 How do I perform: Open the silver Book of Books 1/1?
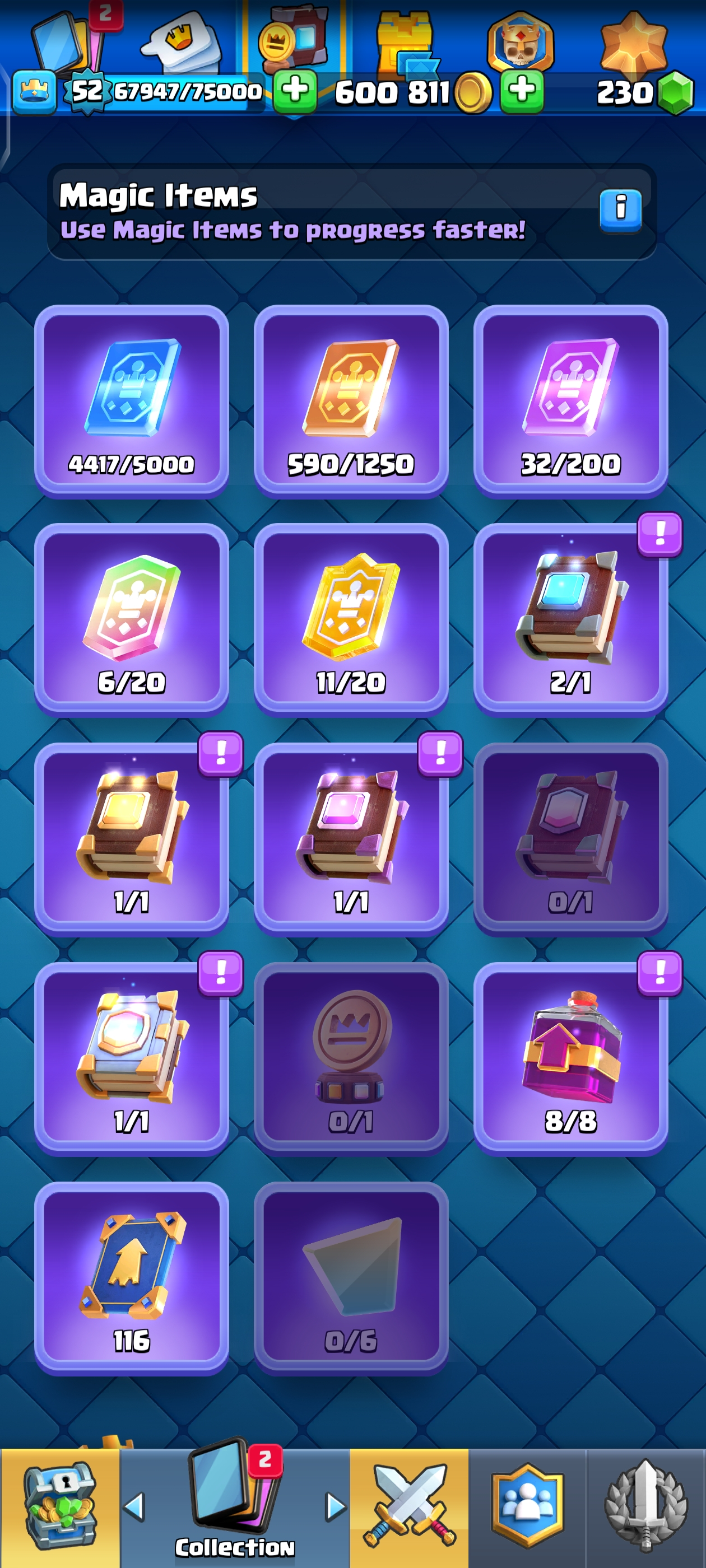(x=132, y=1058)
